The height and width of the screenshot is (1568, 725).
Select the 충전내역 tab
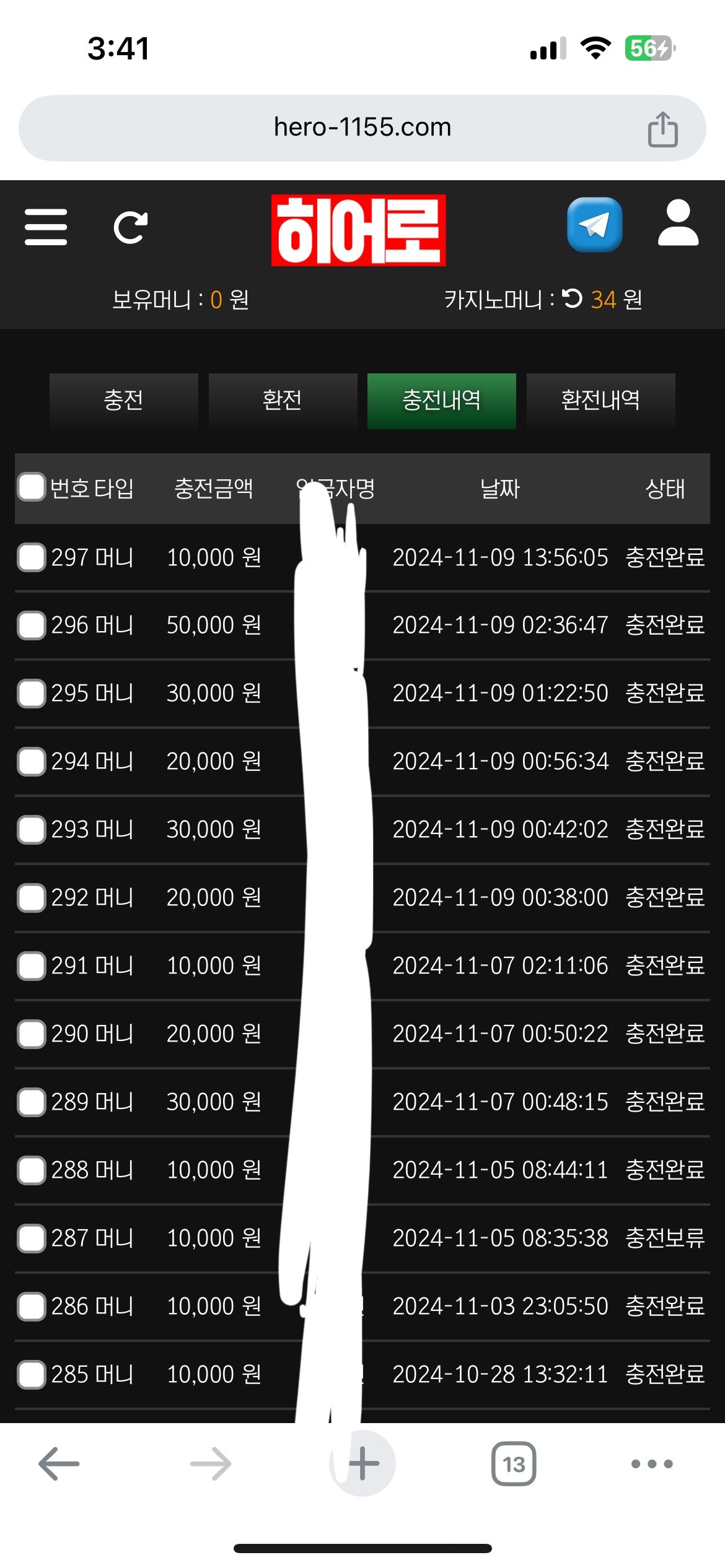pyautogui.click(x=441, y=401)
